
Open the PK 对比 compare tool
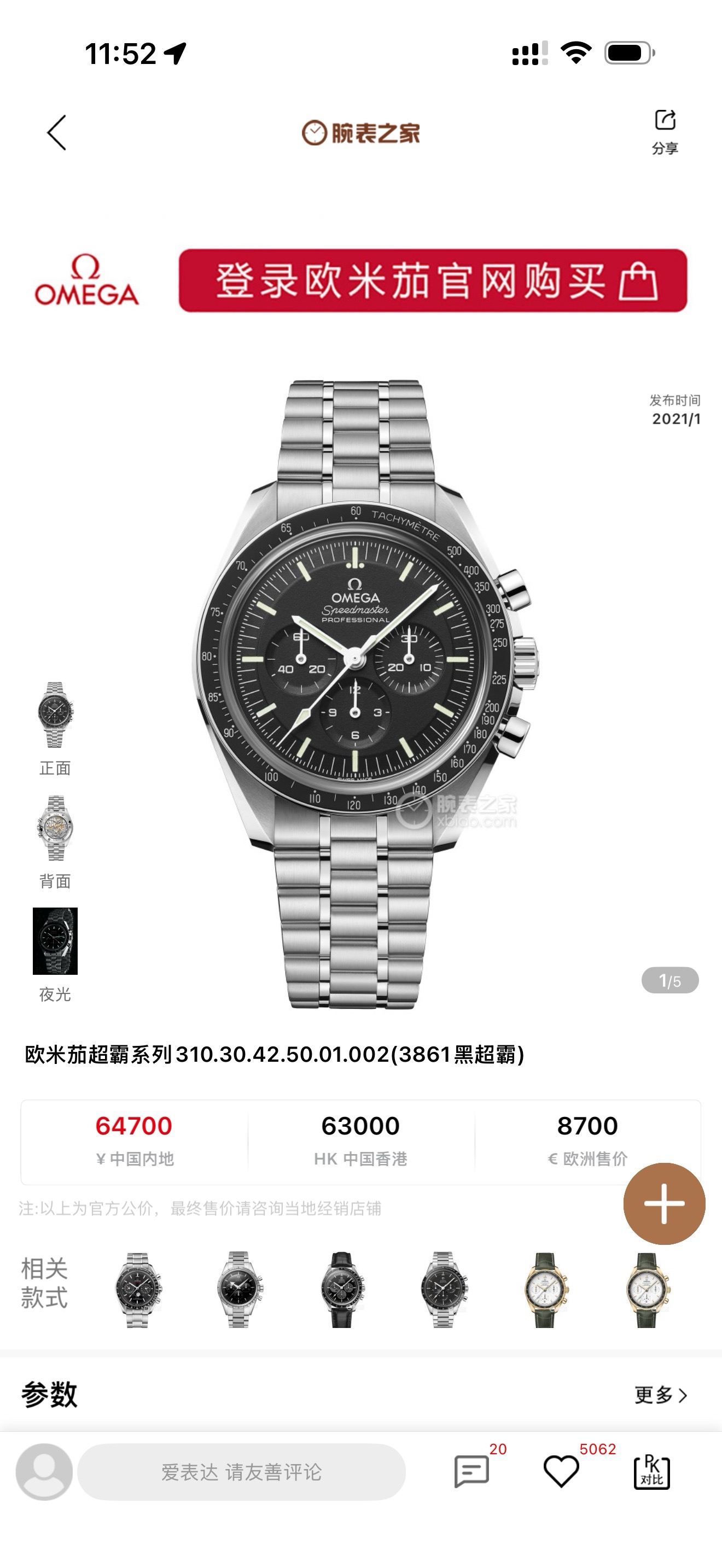click(x=651, y=1472)
